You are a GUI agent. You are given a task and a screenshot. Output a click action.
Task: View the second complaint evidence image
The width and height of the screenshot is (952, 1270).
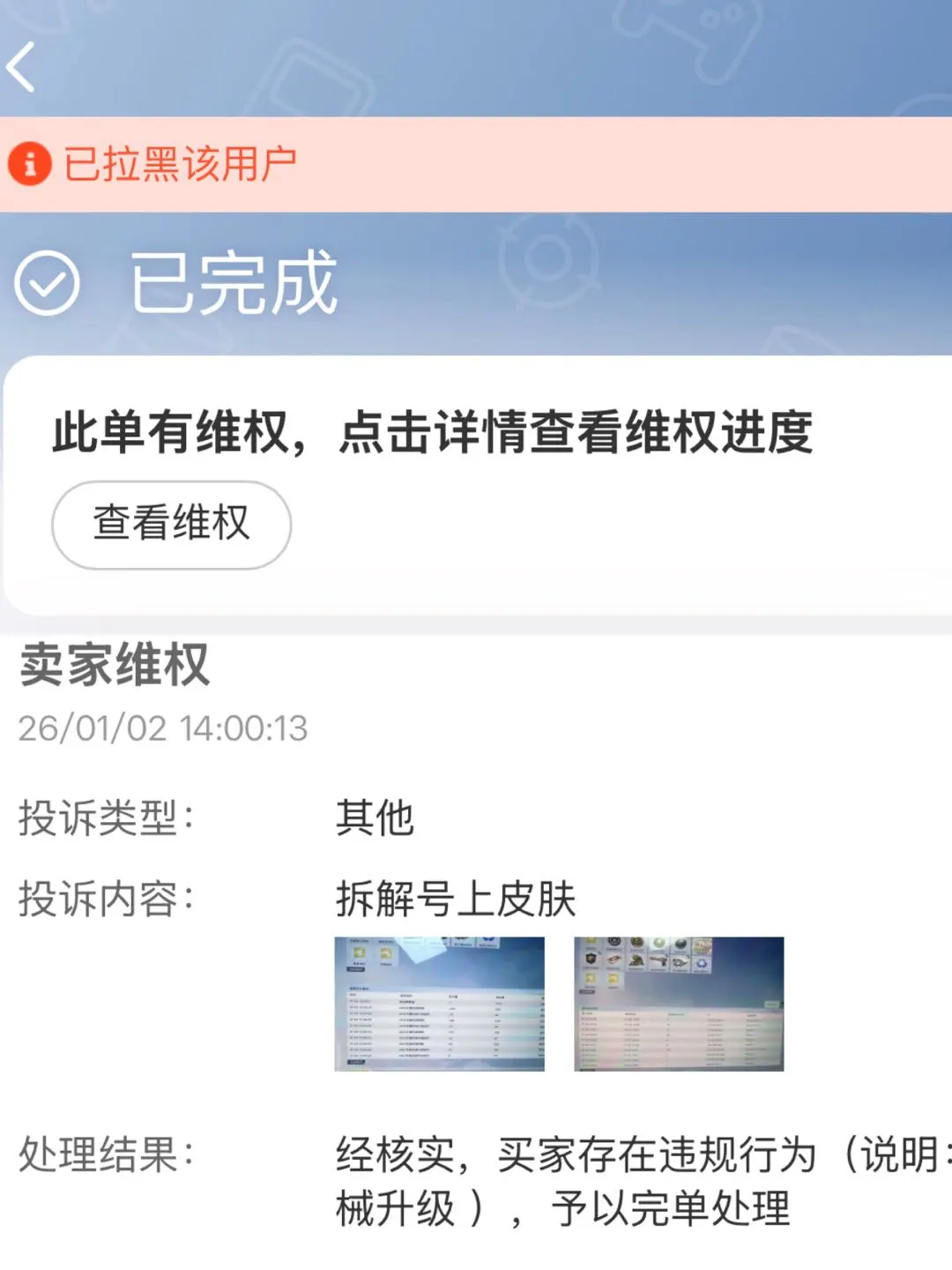(679, 1004)
